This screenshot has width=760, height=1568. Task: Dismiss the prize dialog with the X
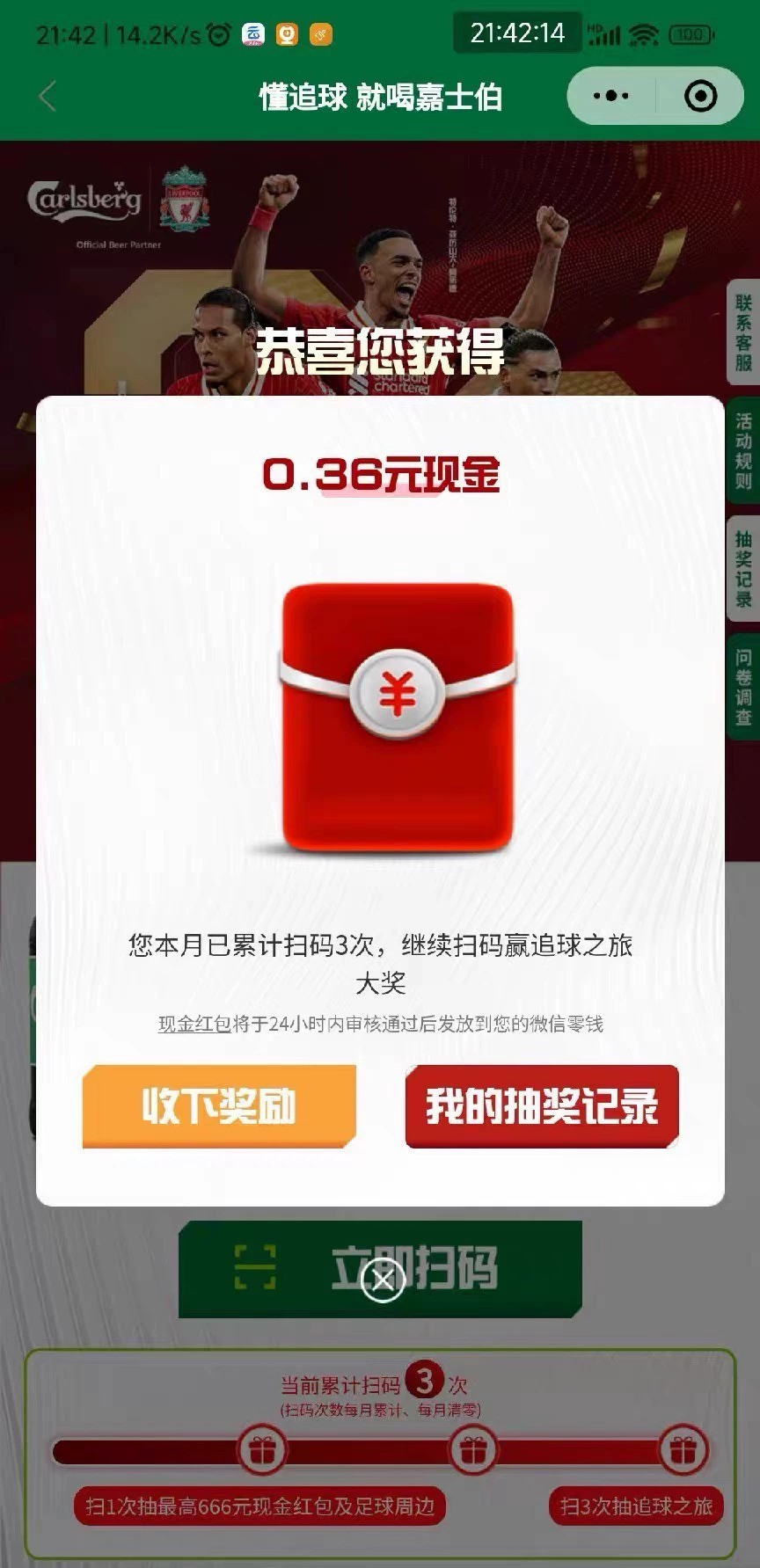coord(383,1280)
